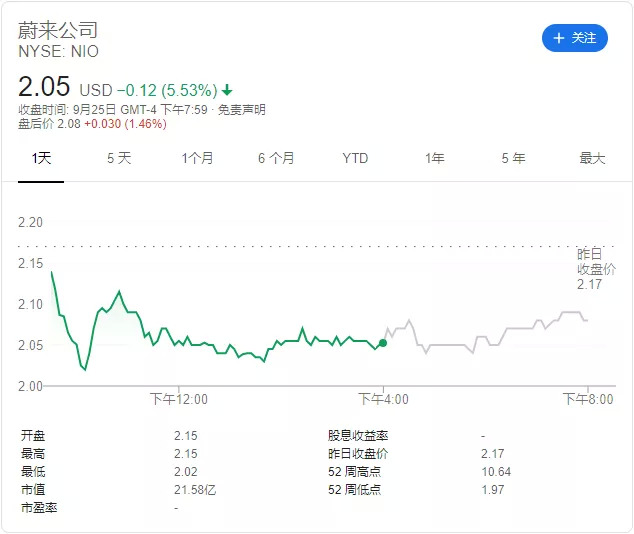The image size is (634, 534).
Task: Switch to the 5 年 range
Action: coord(513,158)
